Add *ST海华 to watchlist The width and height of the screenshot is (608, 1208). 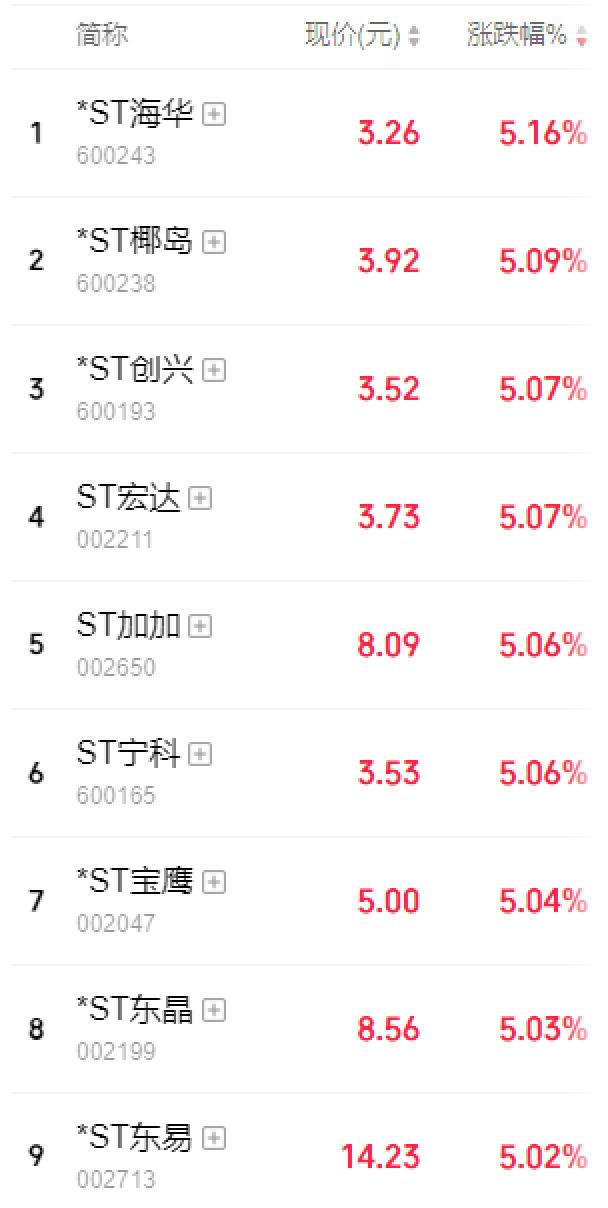coord(213,115)
